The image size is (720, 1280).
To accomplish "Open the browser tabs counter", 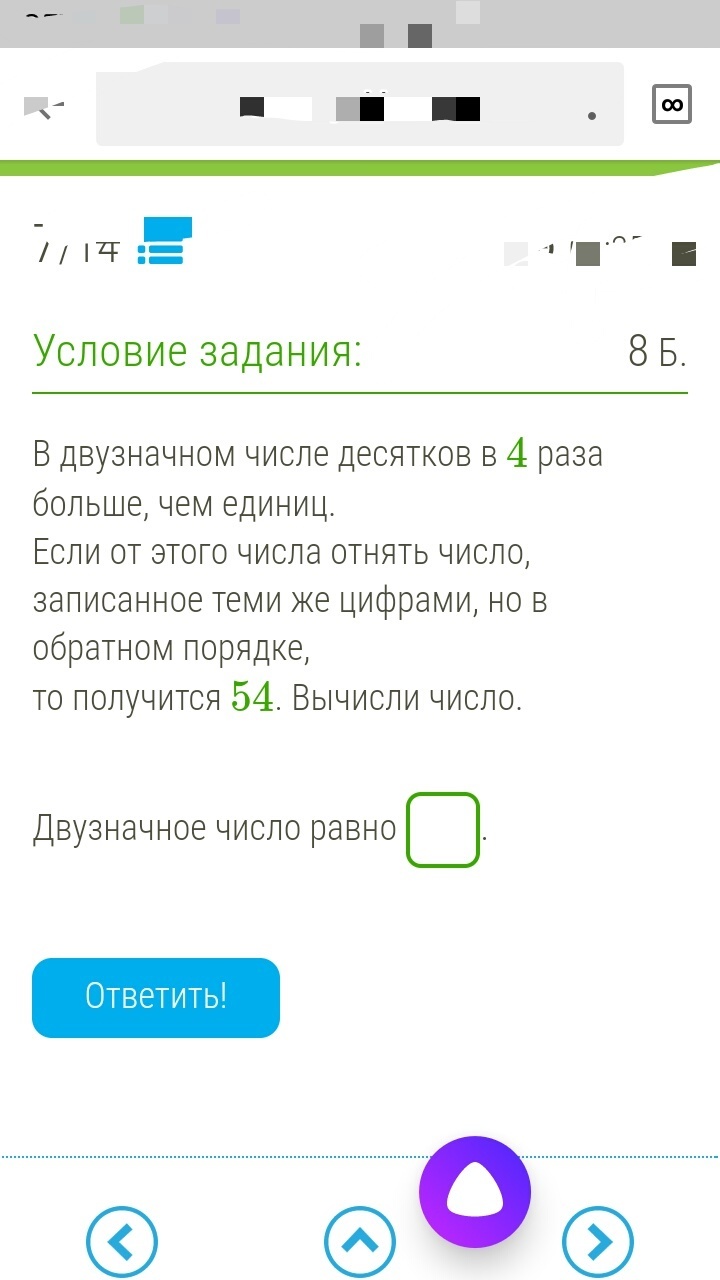I will pyautogui.click(x=672, y=104).
